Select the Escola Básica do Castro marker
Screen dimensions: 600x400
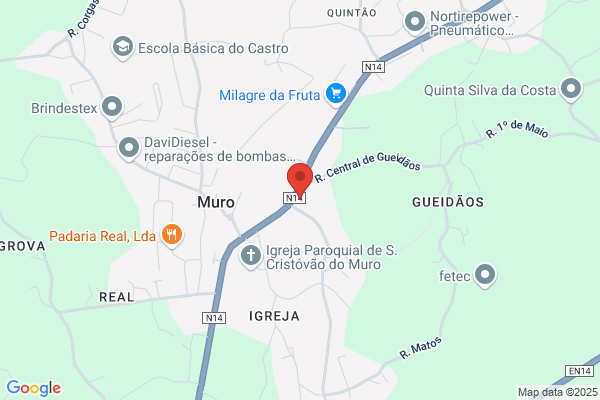123,47
